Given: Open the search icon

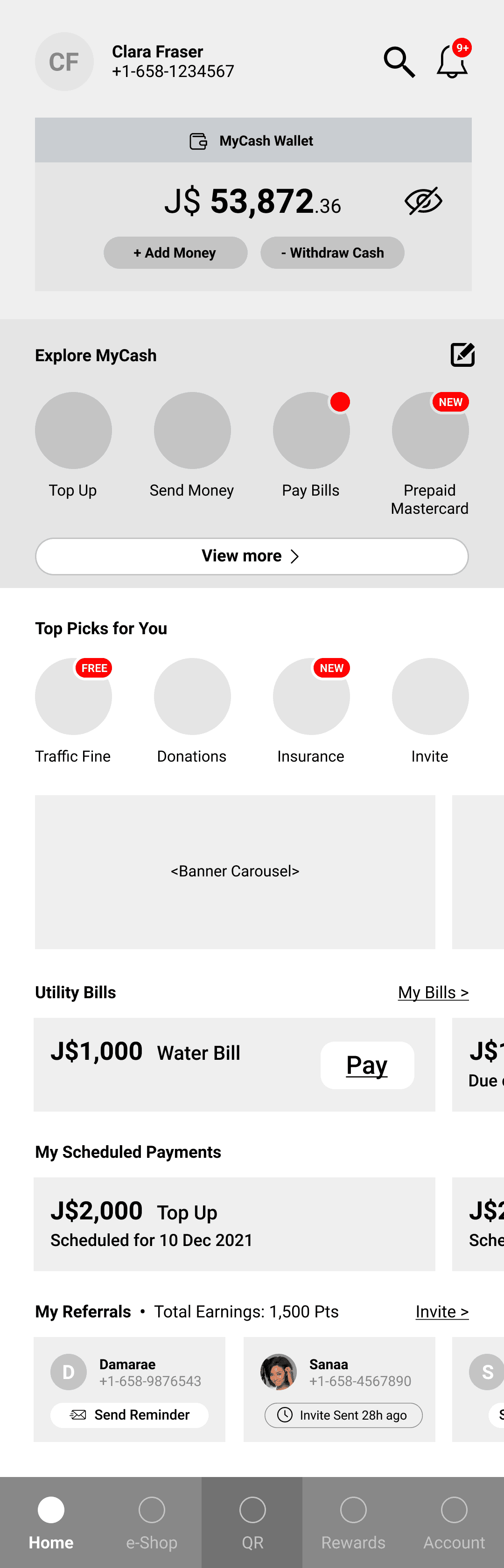Looking at the screenshot, I should [x=399, y=62].
